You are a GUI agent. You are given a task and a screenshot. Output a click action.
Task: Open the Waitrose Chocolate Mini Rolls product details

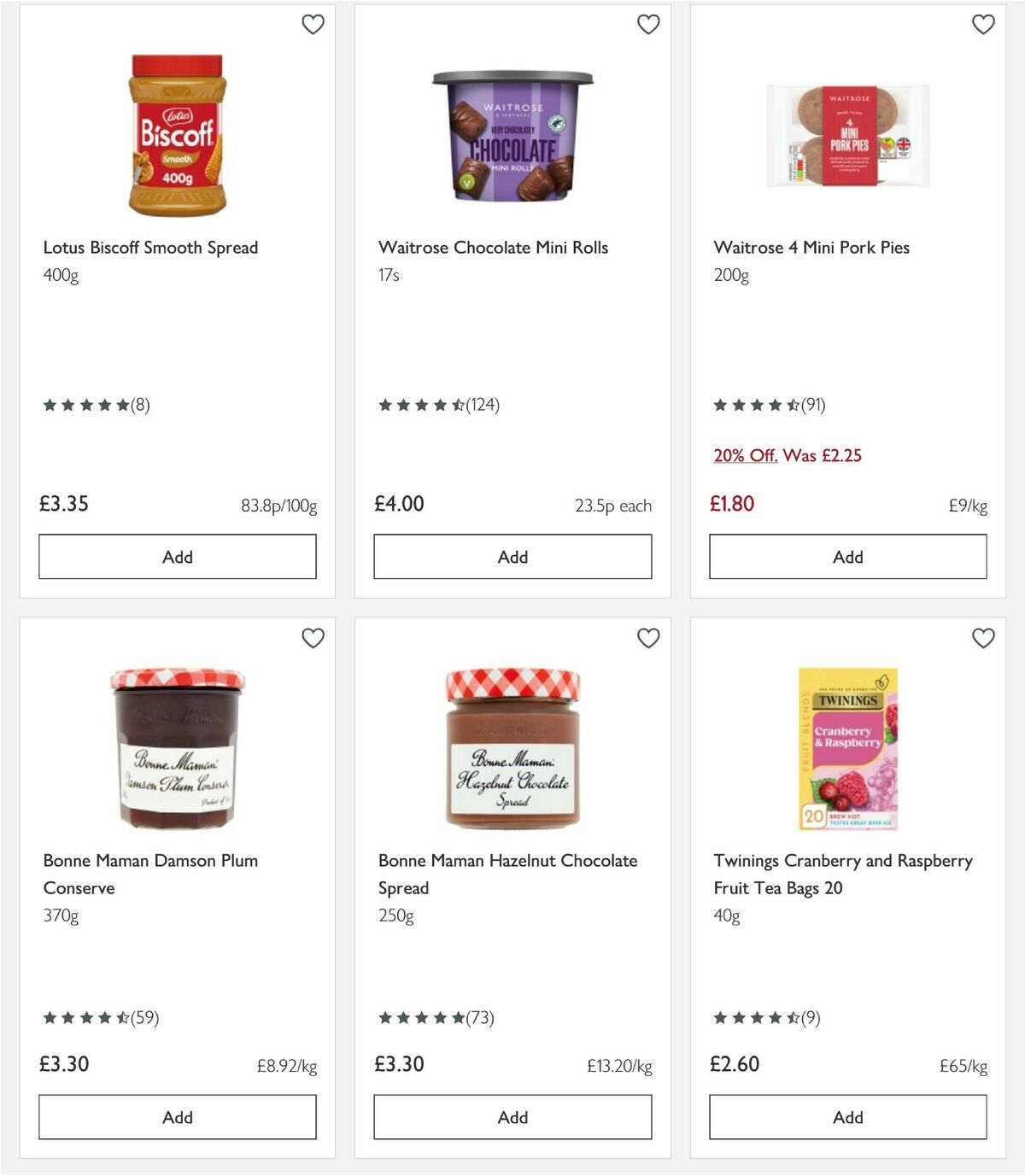pos(493,247)
